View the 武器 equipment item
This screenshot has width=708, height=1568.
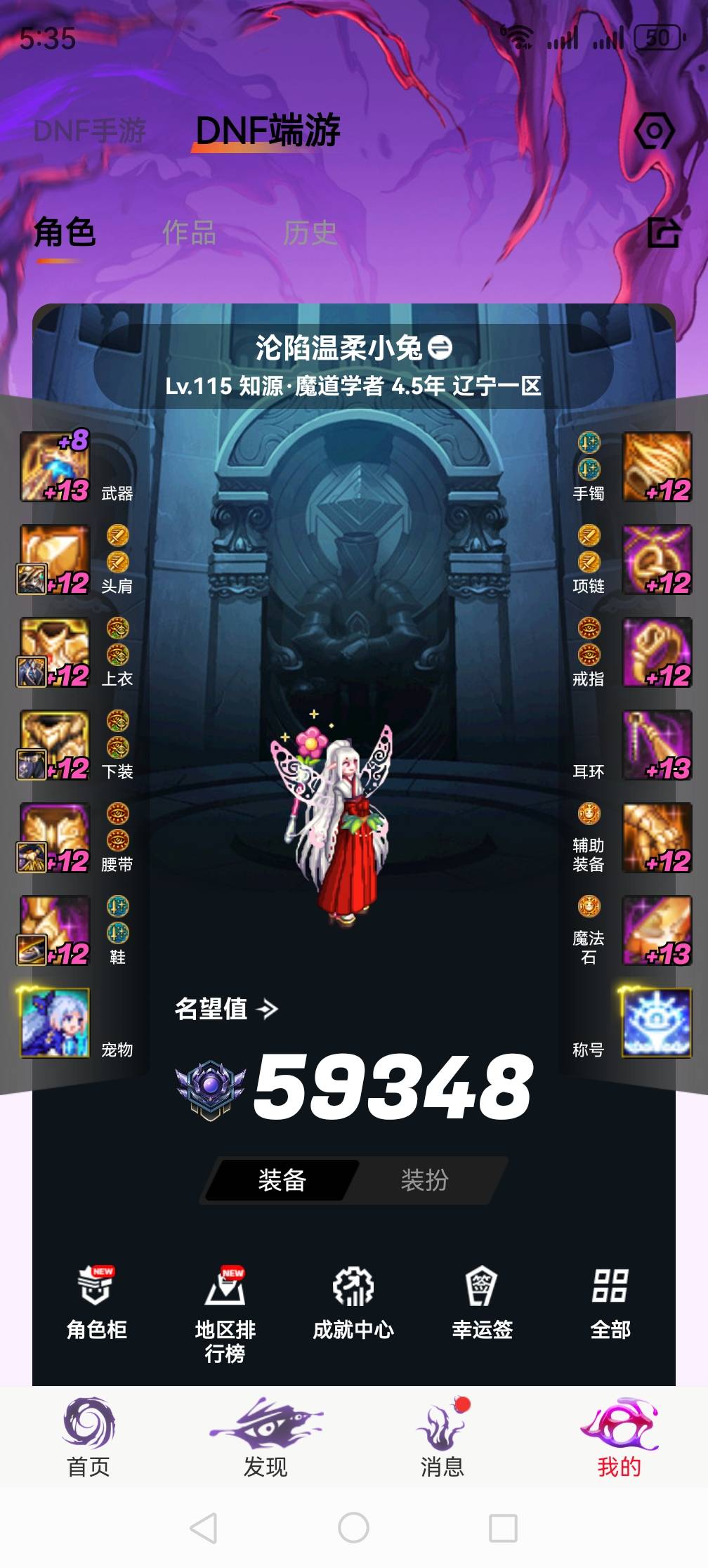55,466
